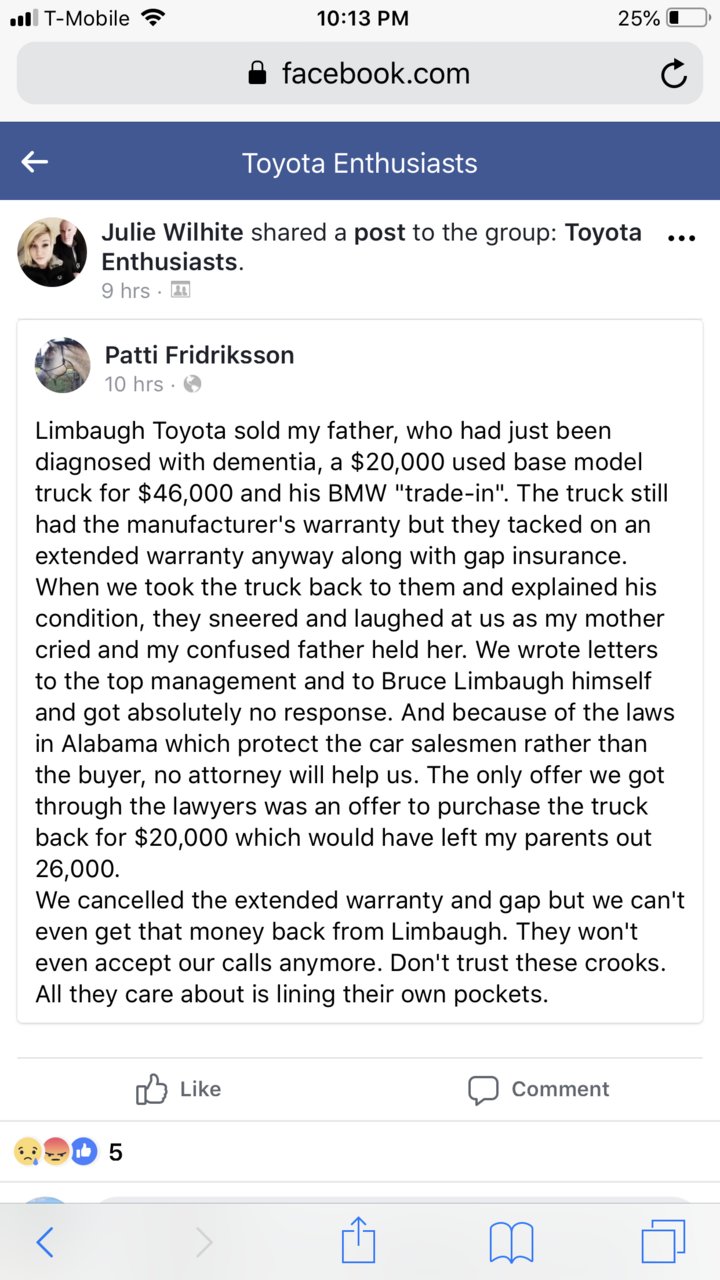View Julie Wilhite's profile picture
This screenshot has width=720, height=1280.
(52, 252)
